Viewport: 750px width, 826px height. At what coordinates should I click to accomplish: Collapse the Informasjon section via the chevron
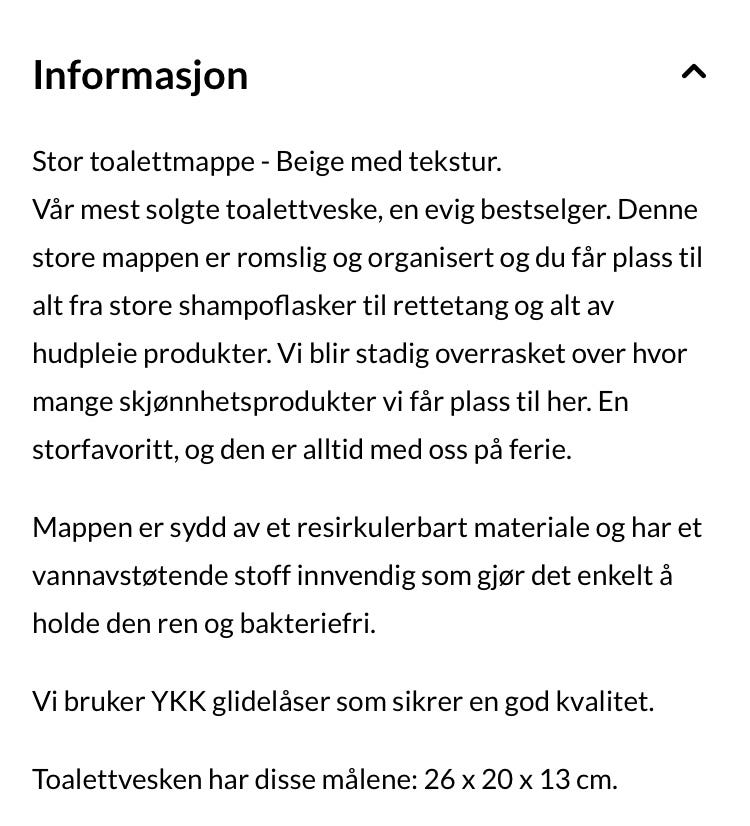point(695,72)
